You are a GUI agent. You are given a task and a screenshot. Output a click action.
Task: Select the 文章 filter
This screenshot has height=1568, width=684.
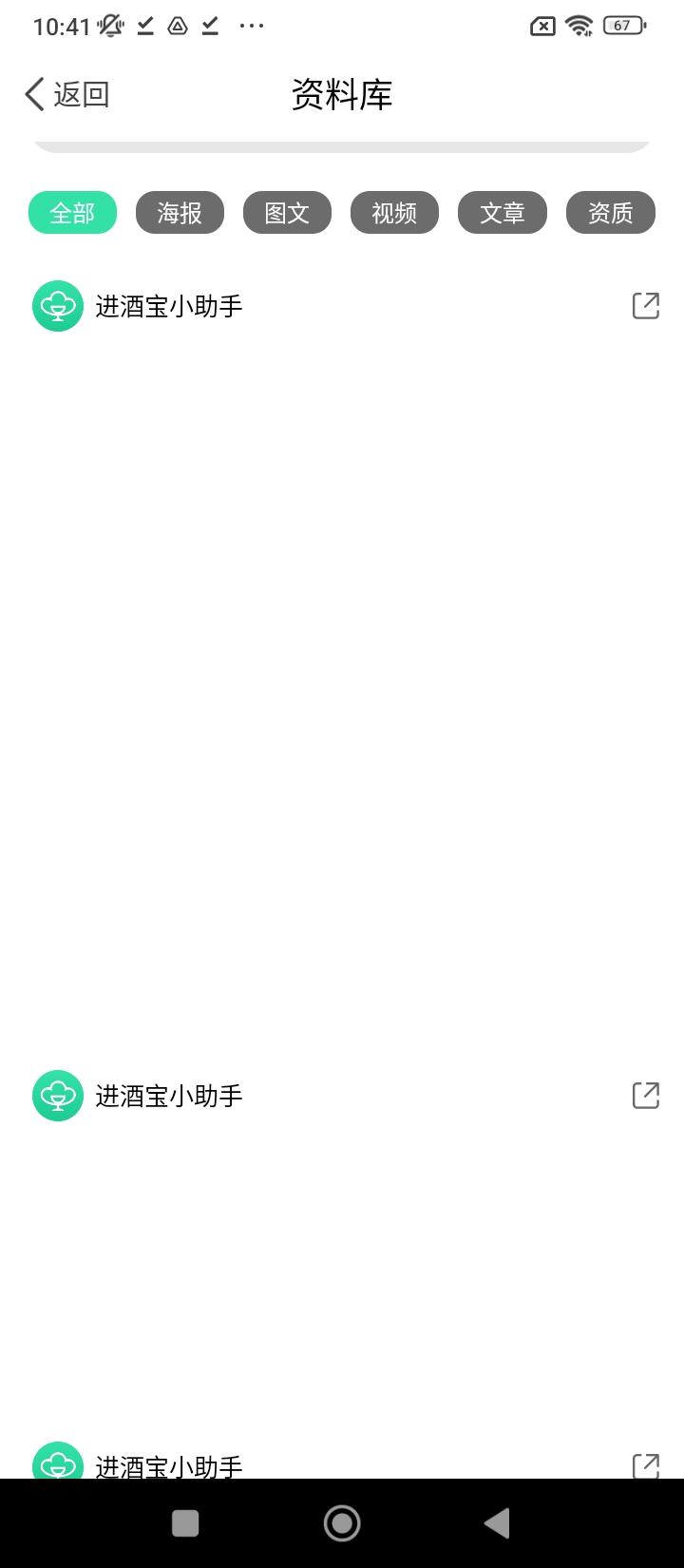click(x=503, y=213)
